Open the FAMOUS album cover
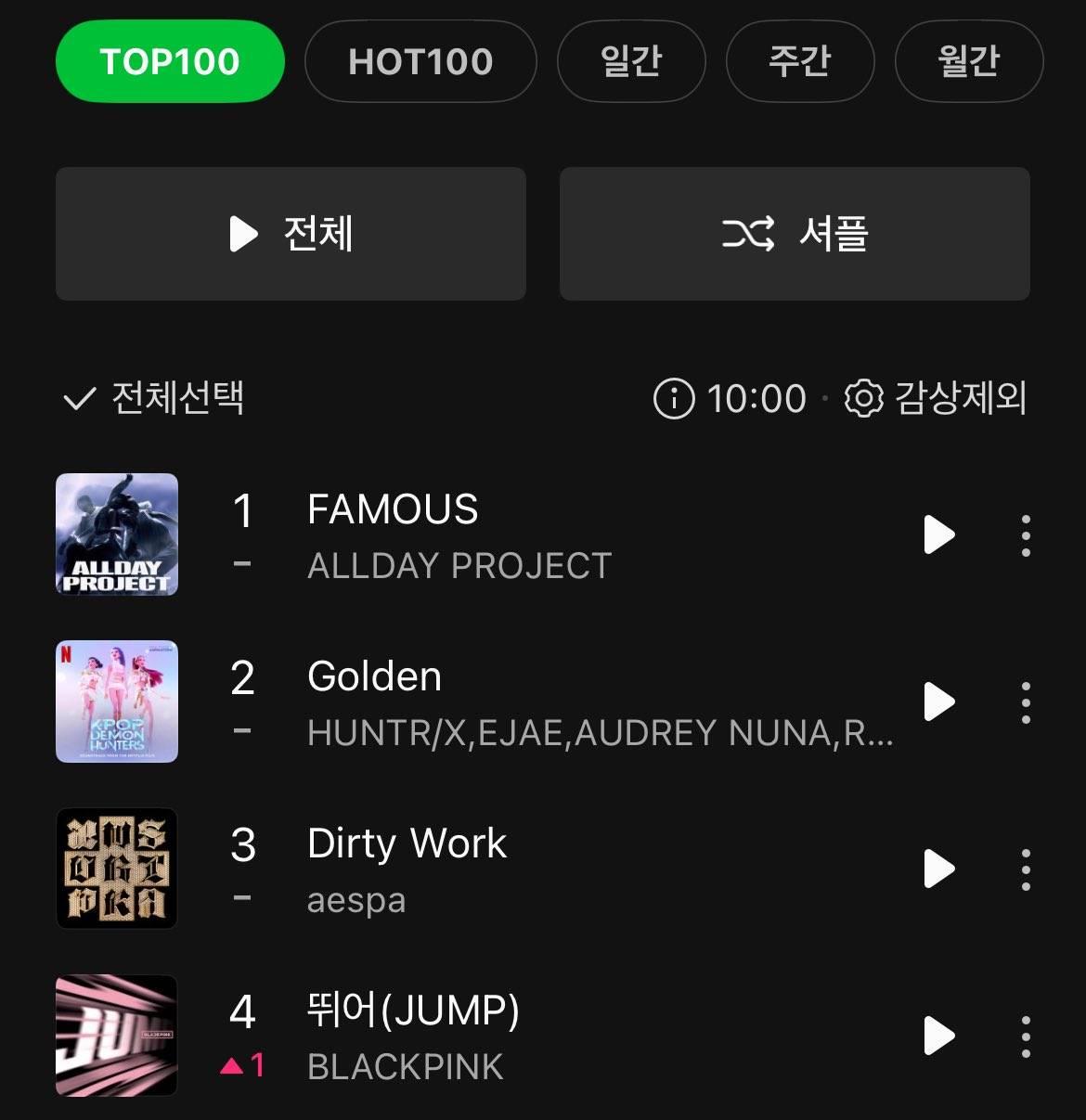This screenshot has height=1120, width=1086. tap(117, 534)
